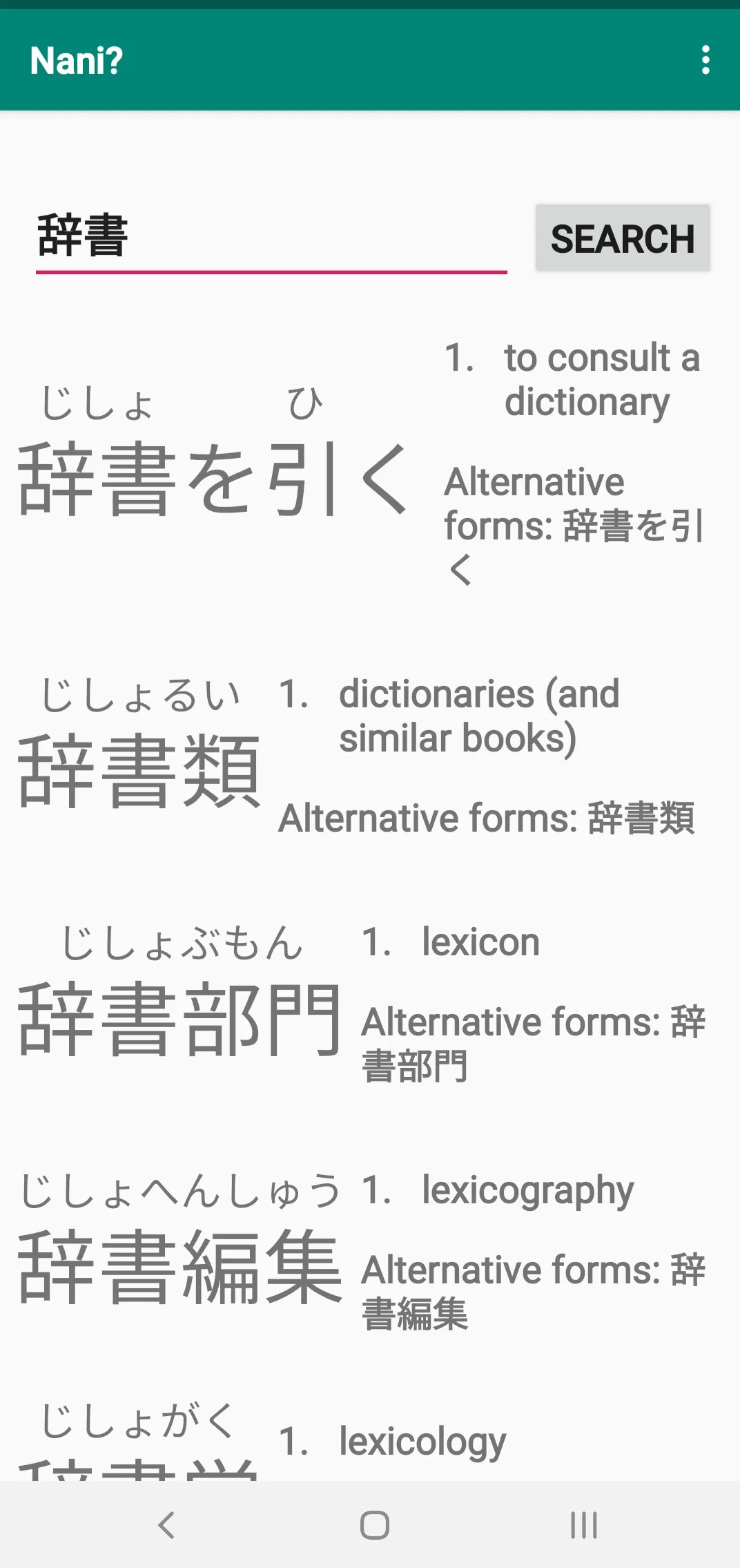Screen dimensions: 740x1568
Task: Open the three-dot overflow menu
Action: coord(705,61)
